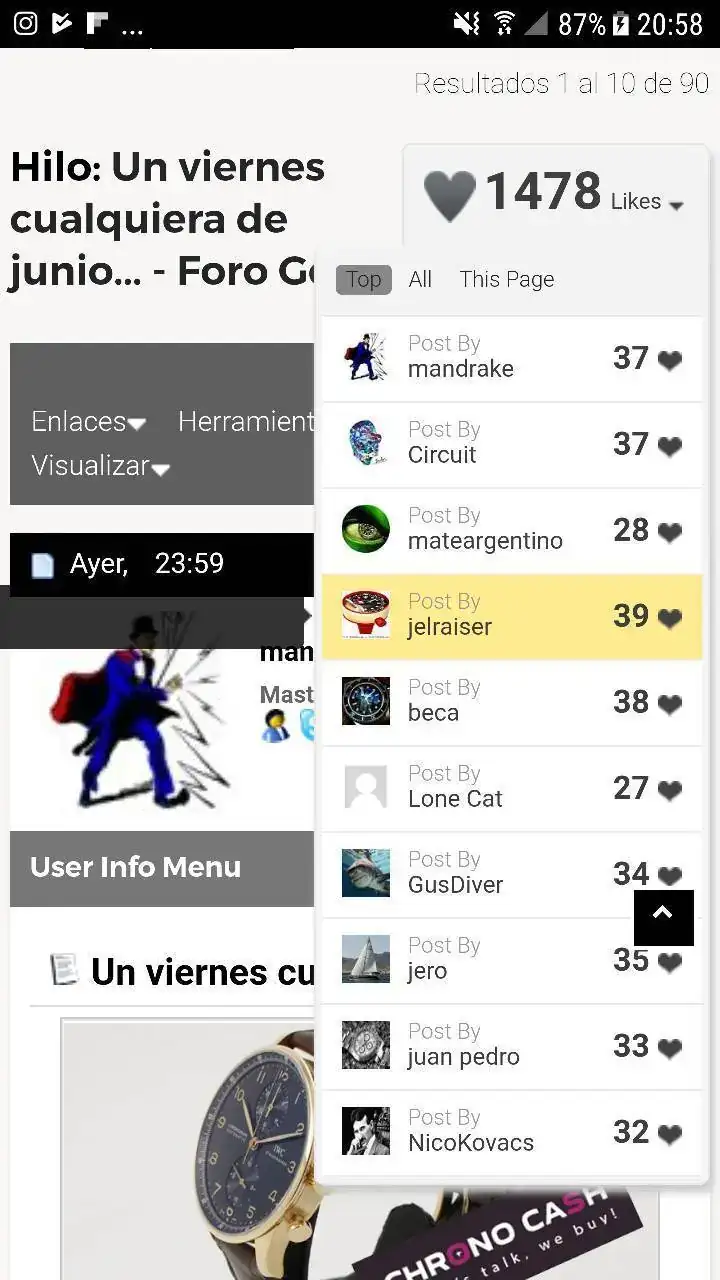Open the User Info Menu
Viewport: 720px width, 1280px height.
click(135, 867)
